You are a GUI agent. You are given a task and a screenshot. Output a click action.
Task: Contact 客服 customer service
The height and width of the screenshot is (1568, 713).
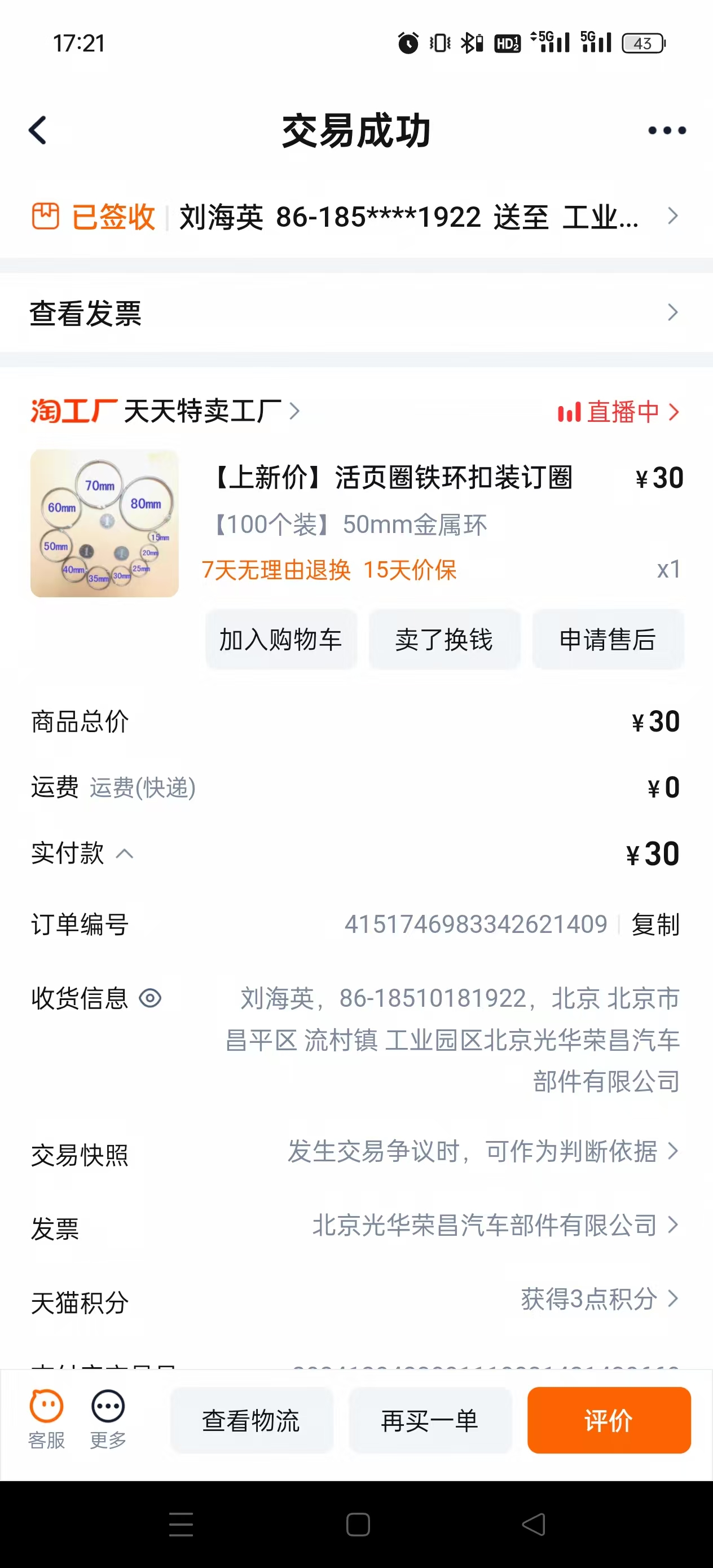[46, 1420]
